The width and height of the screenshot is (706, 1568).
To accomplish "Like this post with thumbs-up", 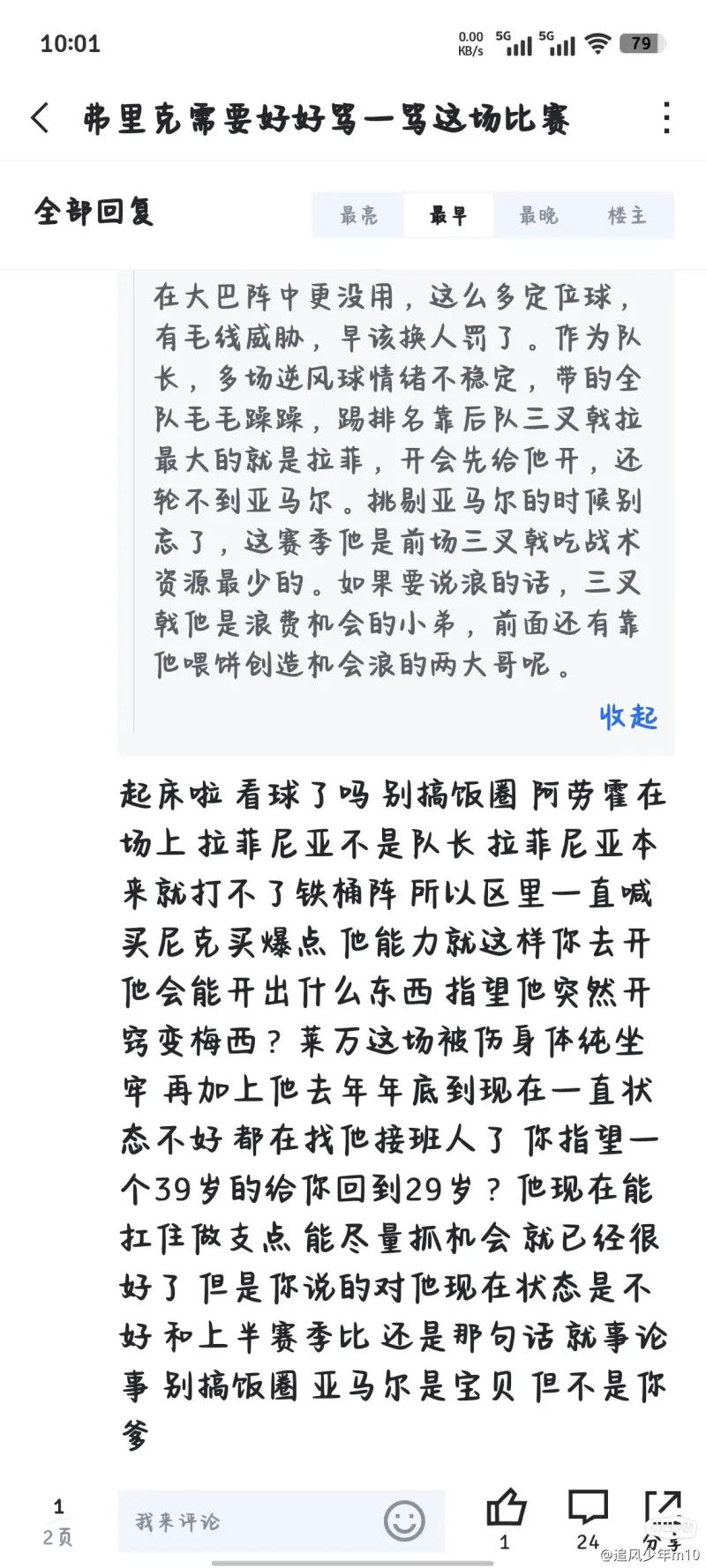I will (x=505, y=1517).
